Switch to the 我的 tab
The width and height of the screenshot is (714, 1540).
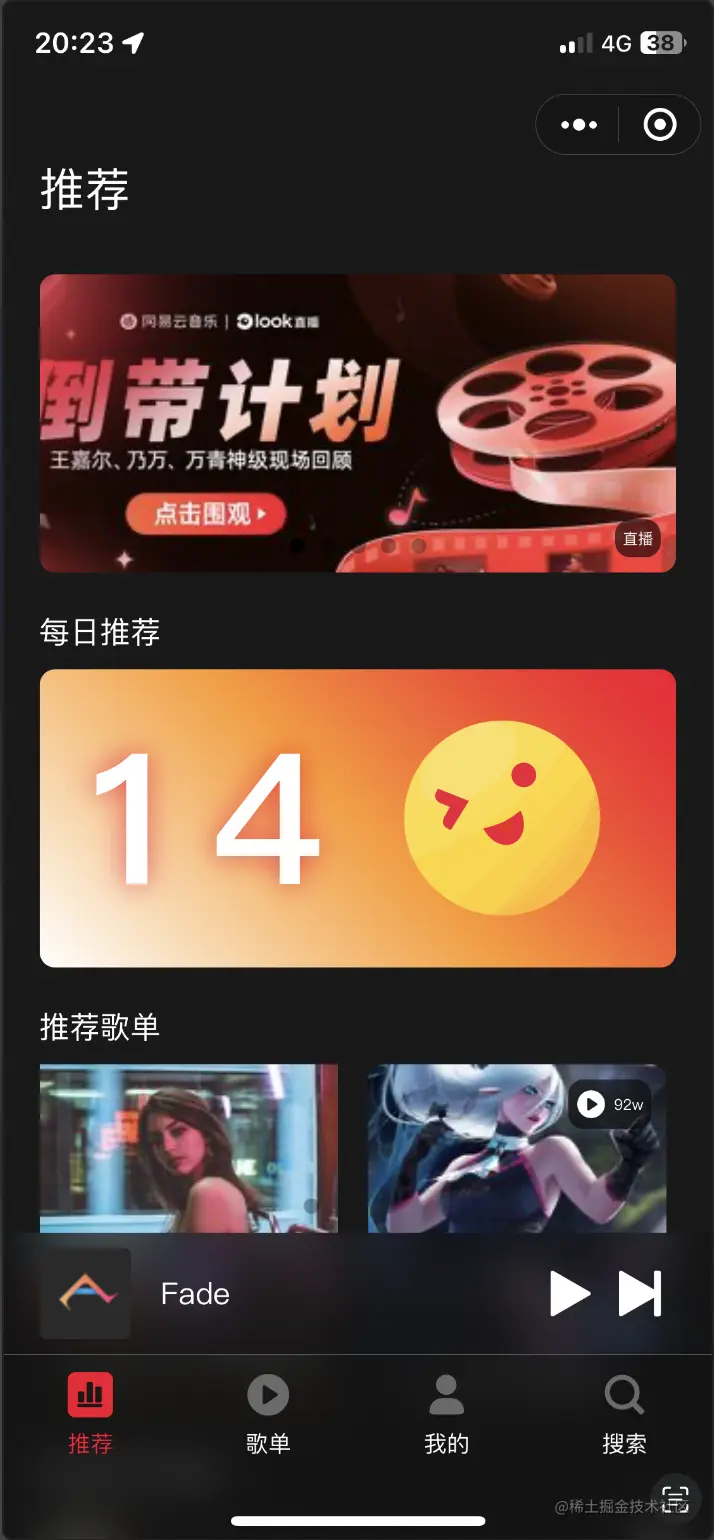click(x=446, y=1414)
